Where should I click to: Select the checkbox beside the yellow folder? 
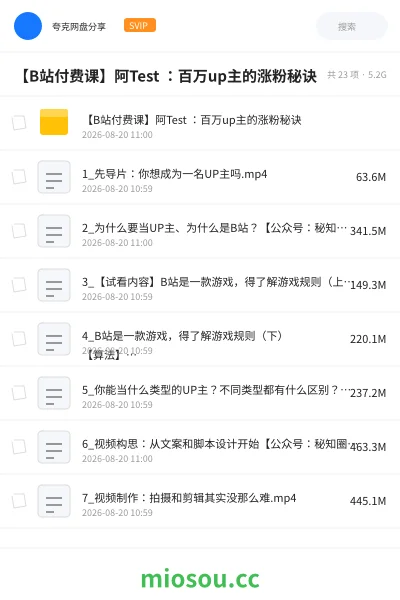pos(19,123)
